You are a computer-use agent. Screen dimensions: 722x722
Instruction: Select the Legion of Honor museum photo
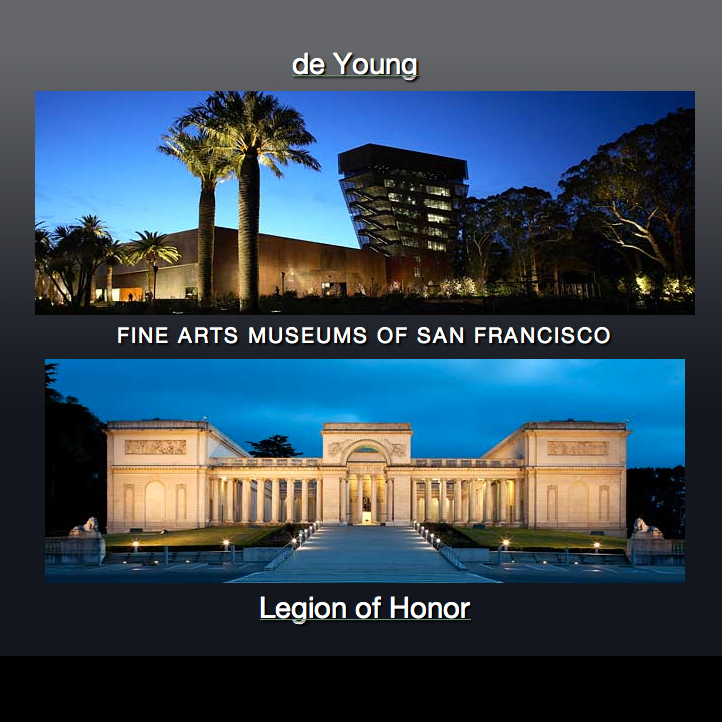(x=364, y=470)
